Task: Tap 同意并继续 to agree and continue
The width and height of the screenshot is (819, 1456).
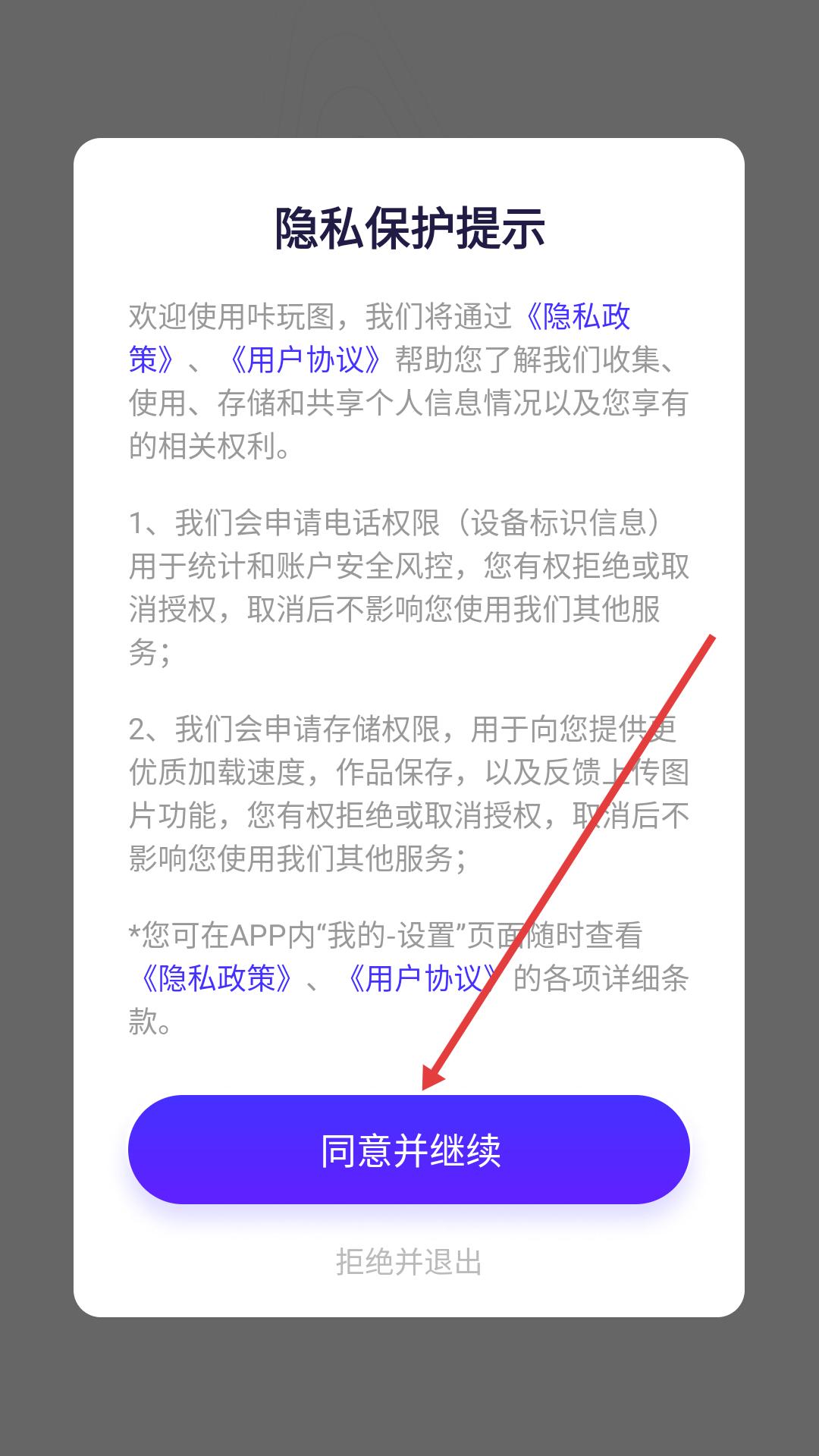Action: tap(409, 1150)
